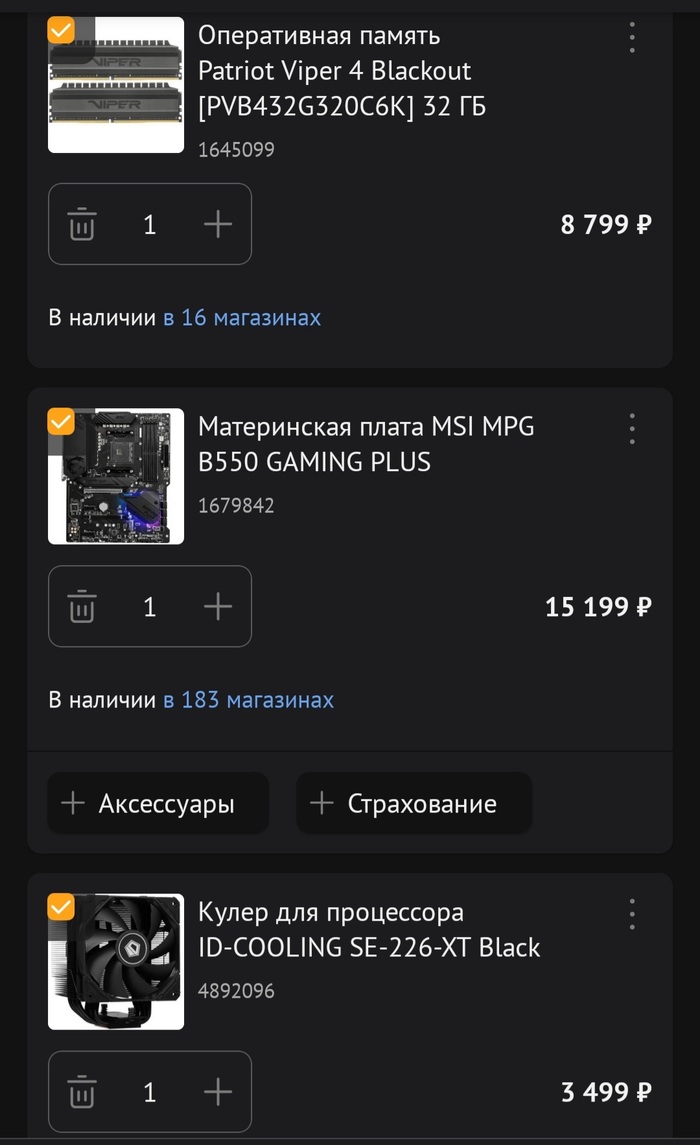This screenshot has height=1145, width=700.
Task: Uncheck the Patriot Viper 4 Blackout item
Action: click(61, 30)
